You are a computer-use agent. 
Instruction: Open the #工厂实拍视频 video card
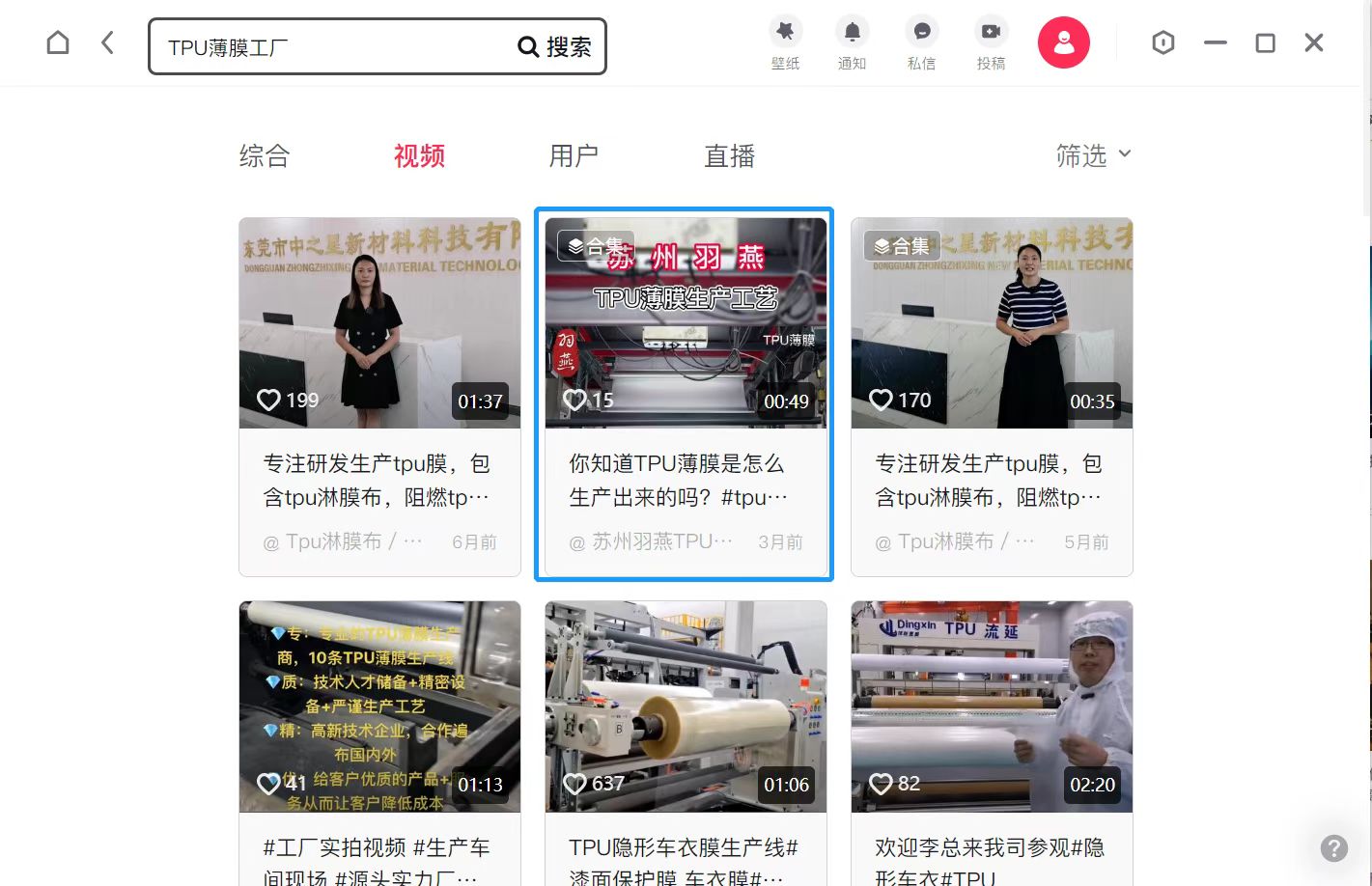[379, 707]
